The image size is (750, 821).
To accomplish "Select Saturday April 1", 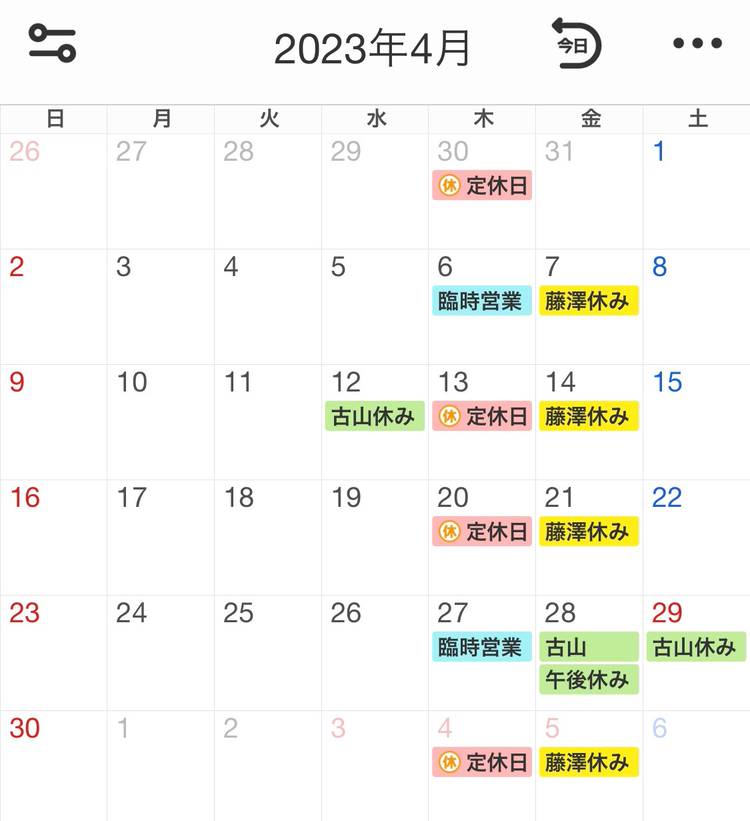I will click(695, 190).
